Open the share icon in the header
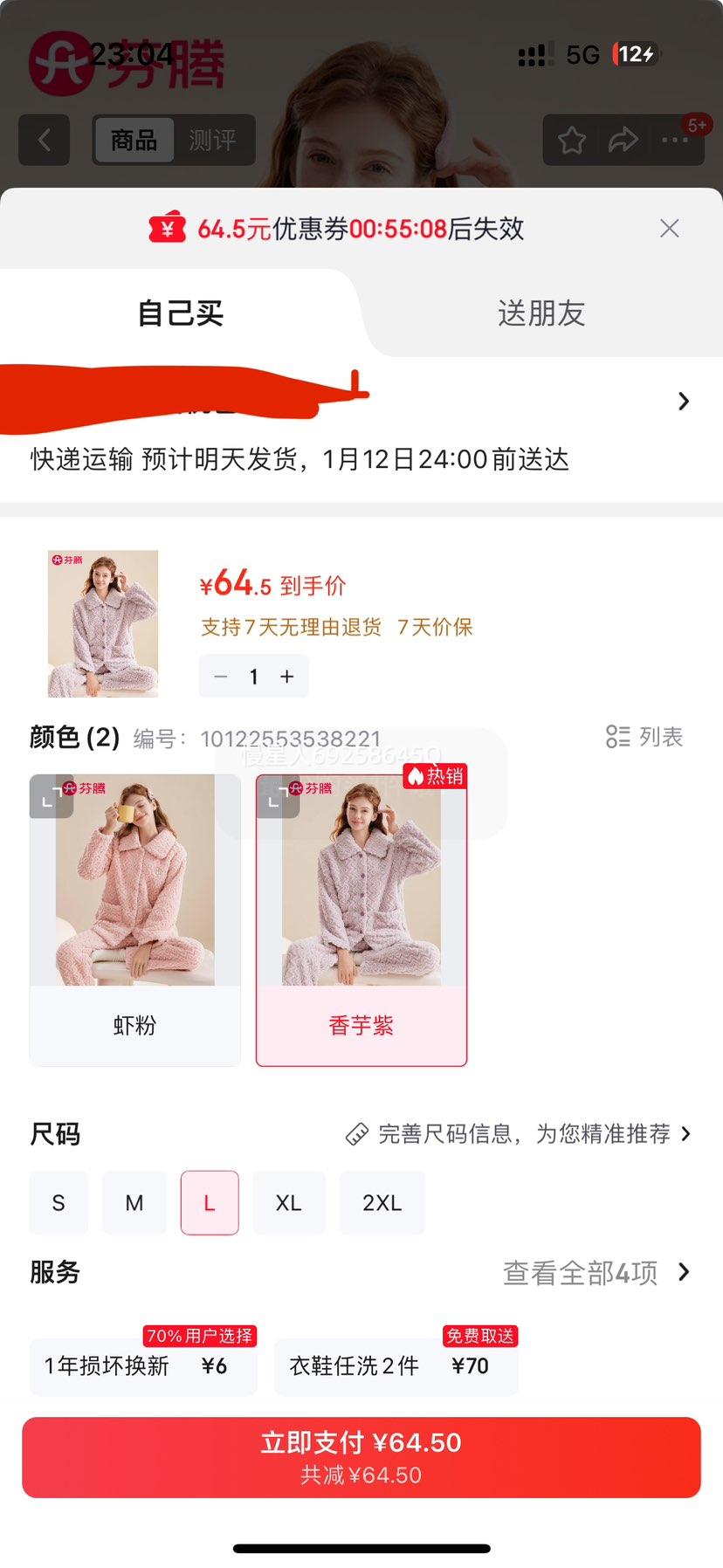 (x=623, y=140)
